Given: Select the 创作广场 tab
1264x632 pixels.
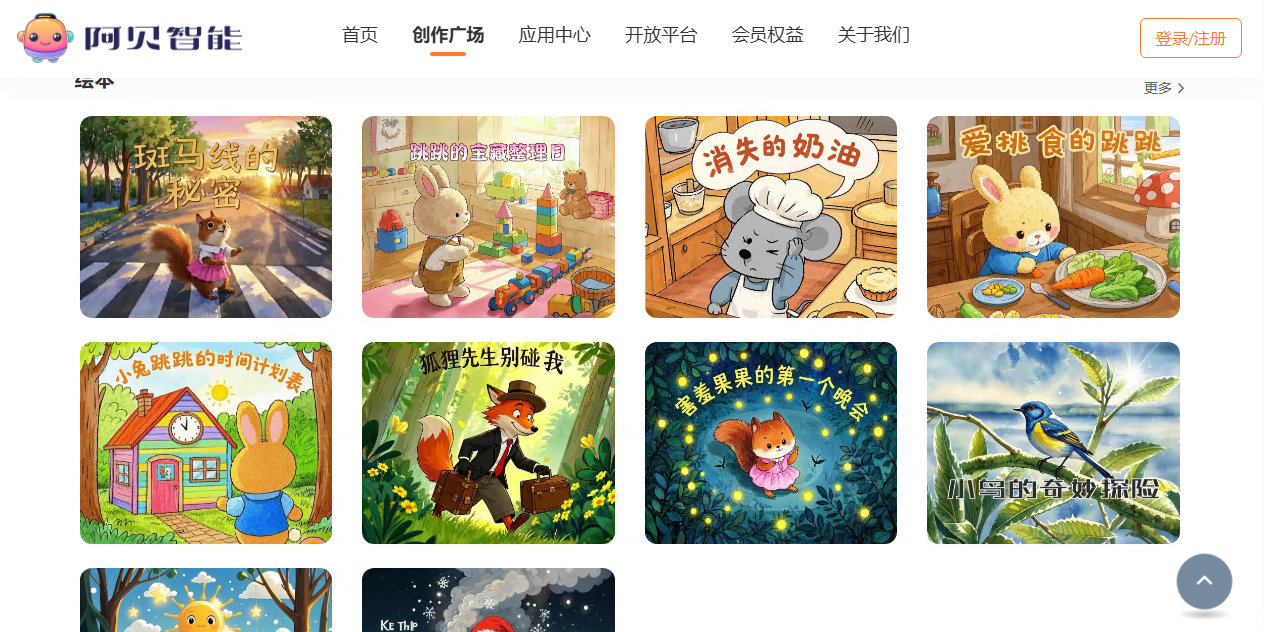Looking at the screenshot, I should (x=448, y=35).
